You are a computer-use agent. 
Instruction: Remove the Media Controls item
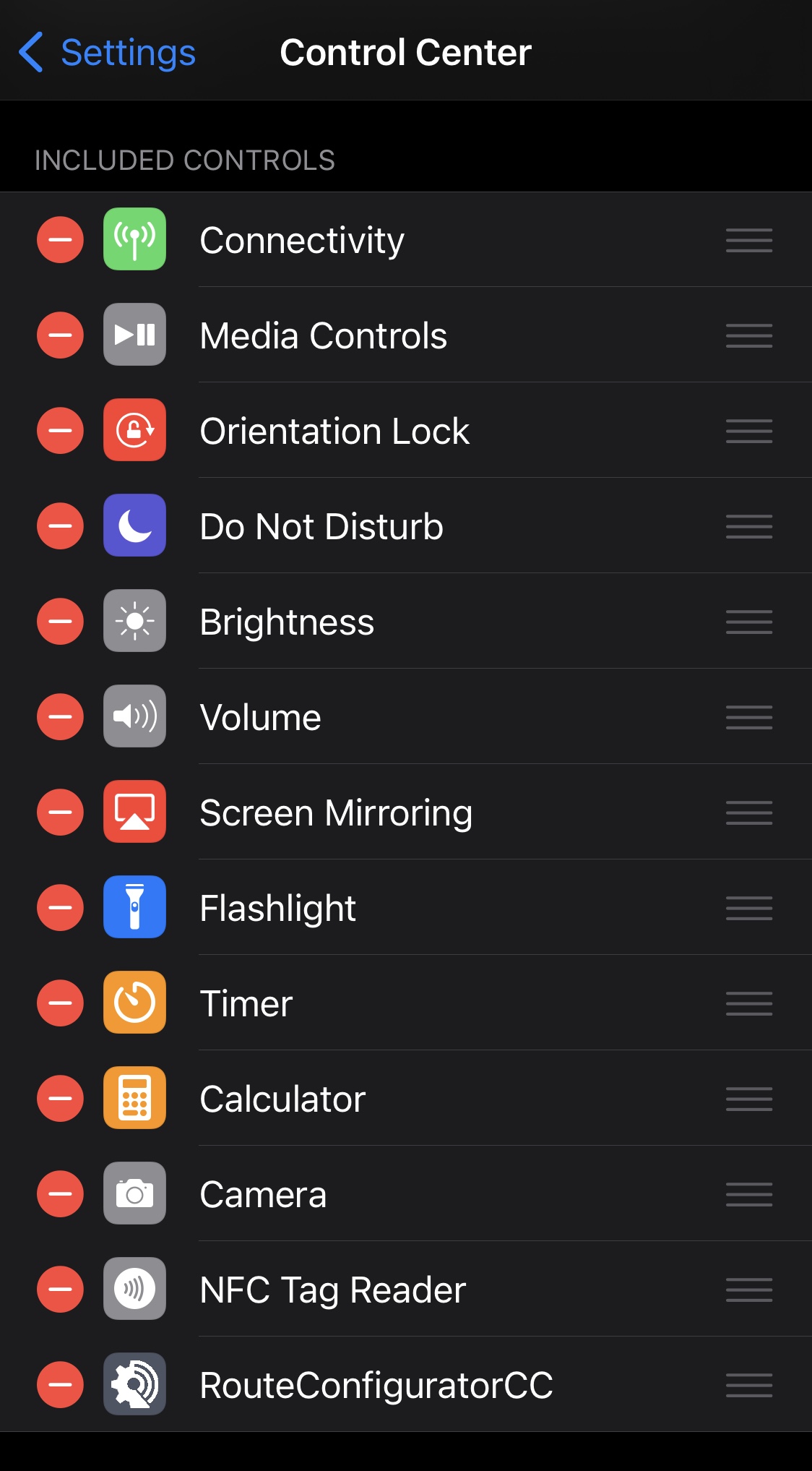(60, 335)
